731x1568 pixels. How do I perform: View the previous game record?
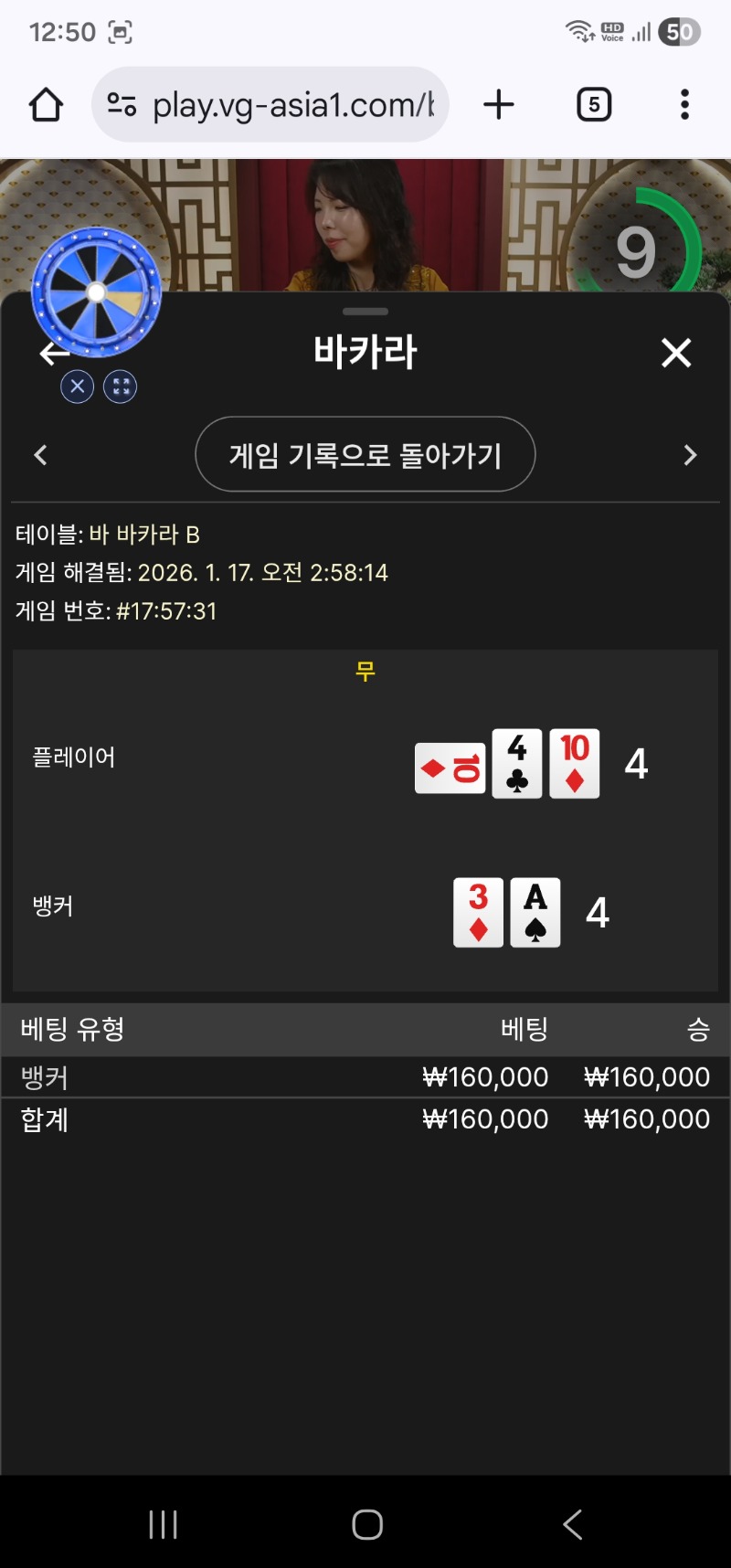40,455
